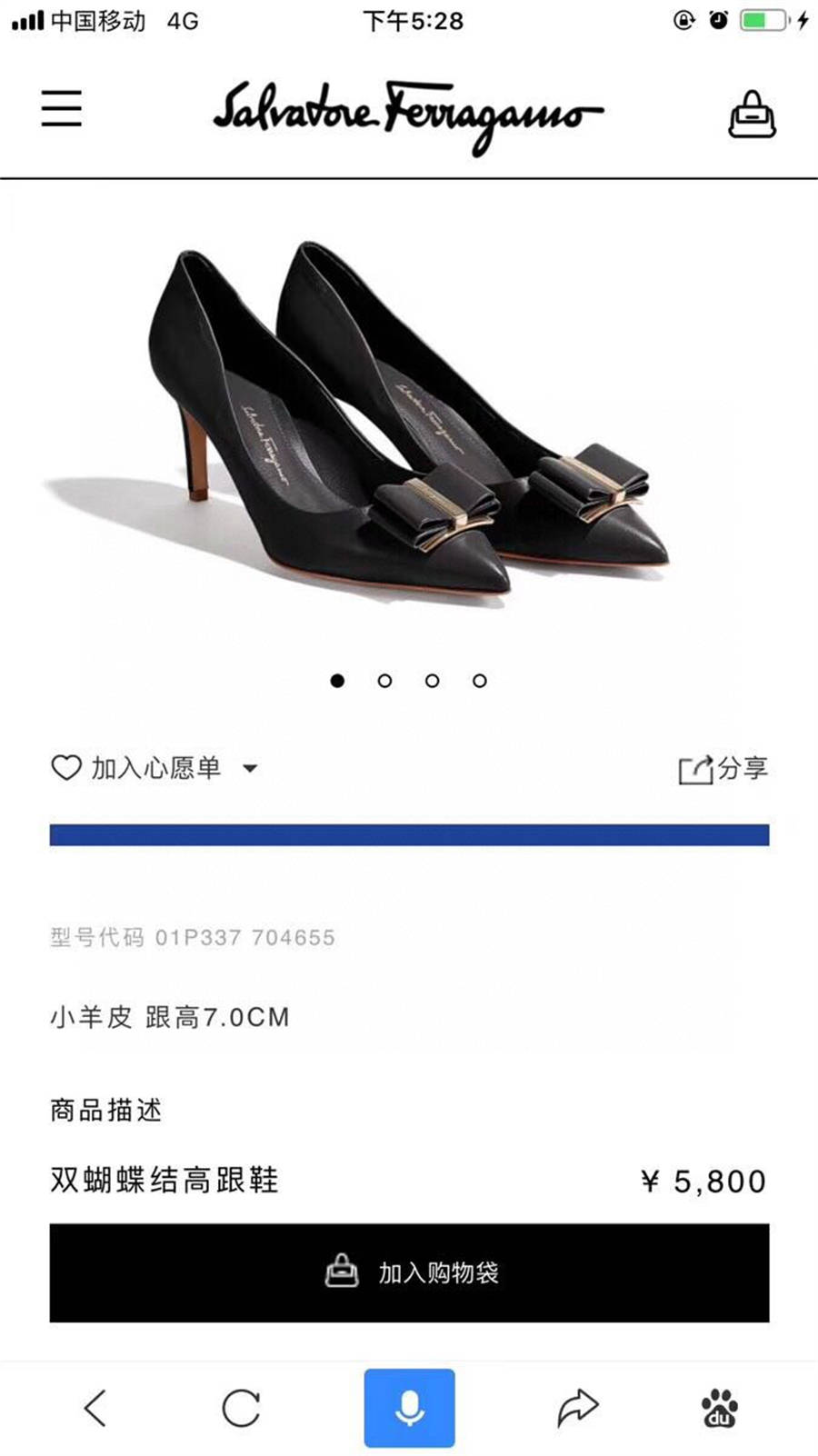Open the Baidu paw home button

coord(719,1408)
